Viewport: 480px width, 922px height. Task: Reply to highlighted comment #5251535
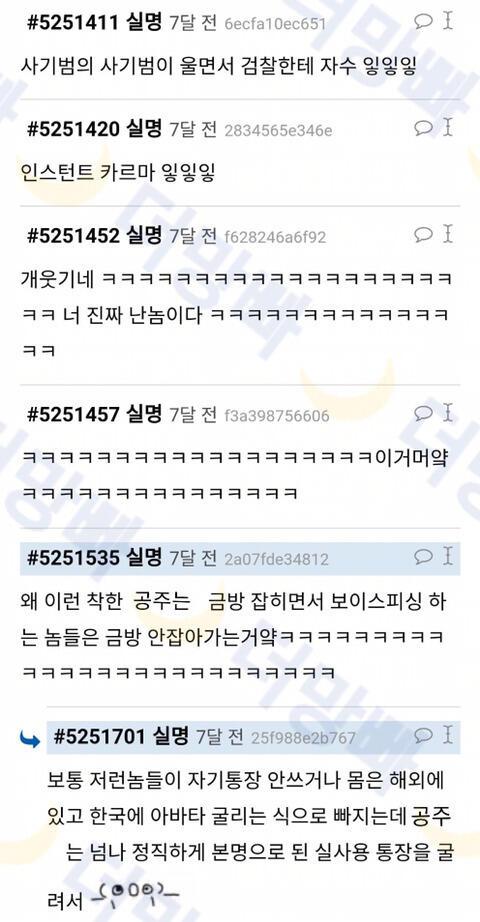[423, 556]
